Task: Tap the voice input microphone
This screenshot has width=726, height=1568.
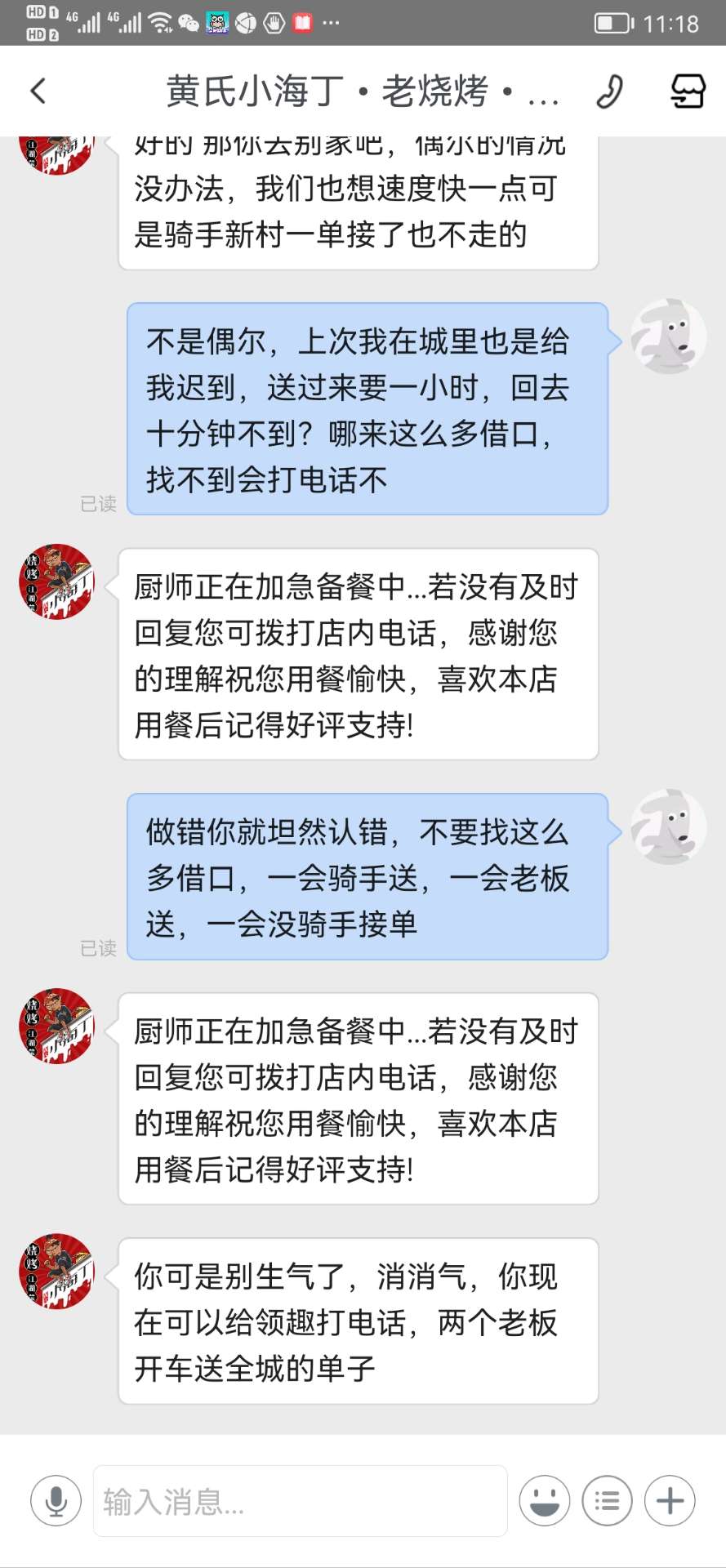Action: 56,1501
